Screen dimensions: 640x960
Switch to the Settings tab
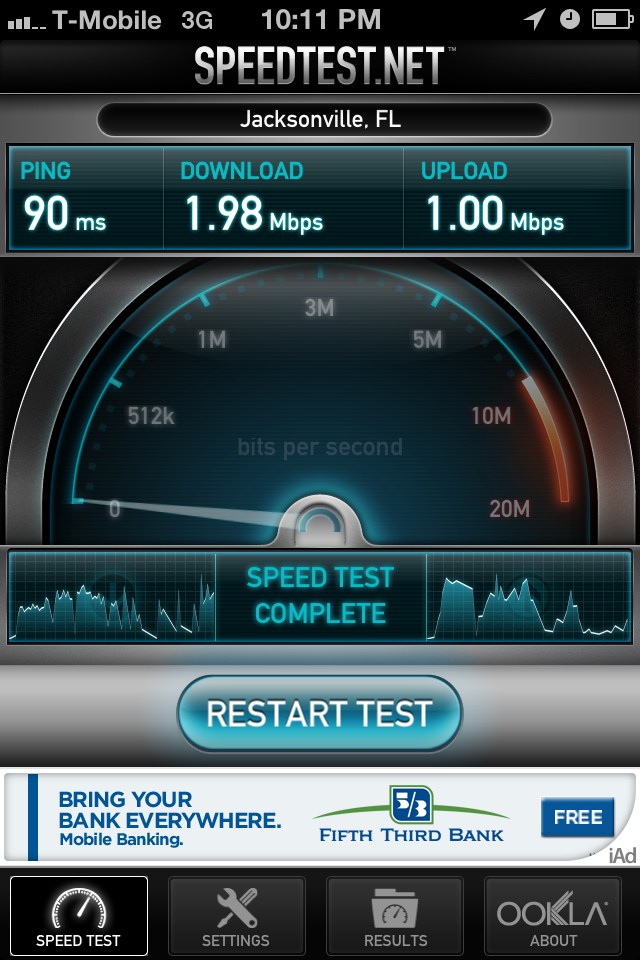(x=236, y=916)
